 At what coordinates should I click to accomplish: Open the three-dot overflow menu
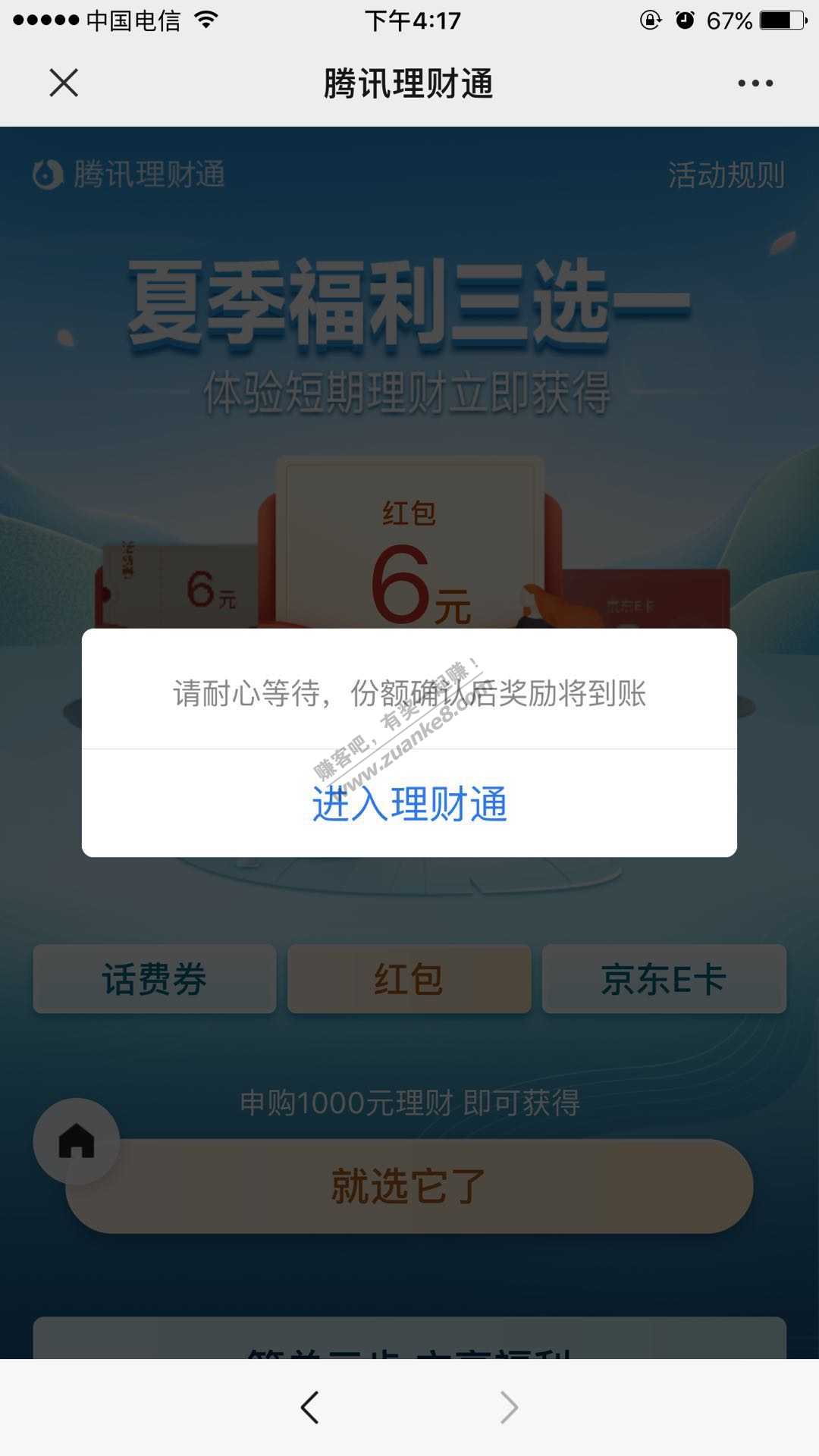point(755,83)
